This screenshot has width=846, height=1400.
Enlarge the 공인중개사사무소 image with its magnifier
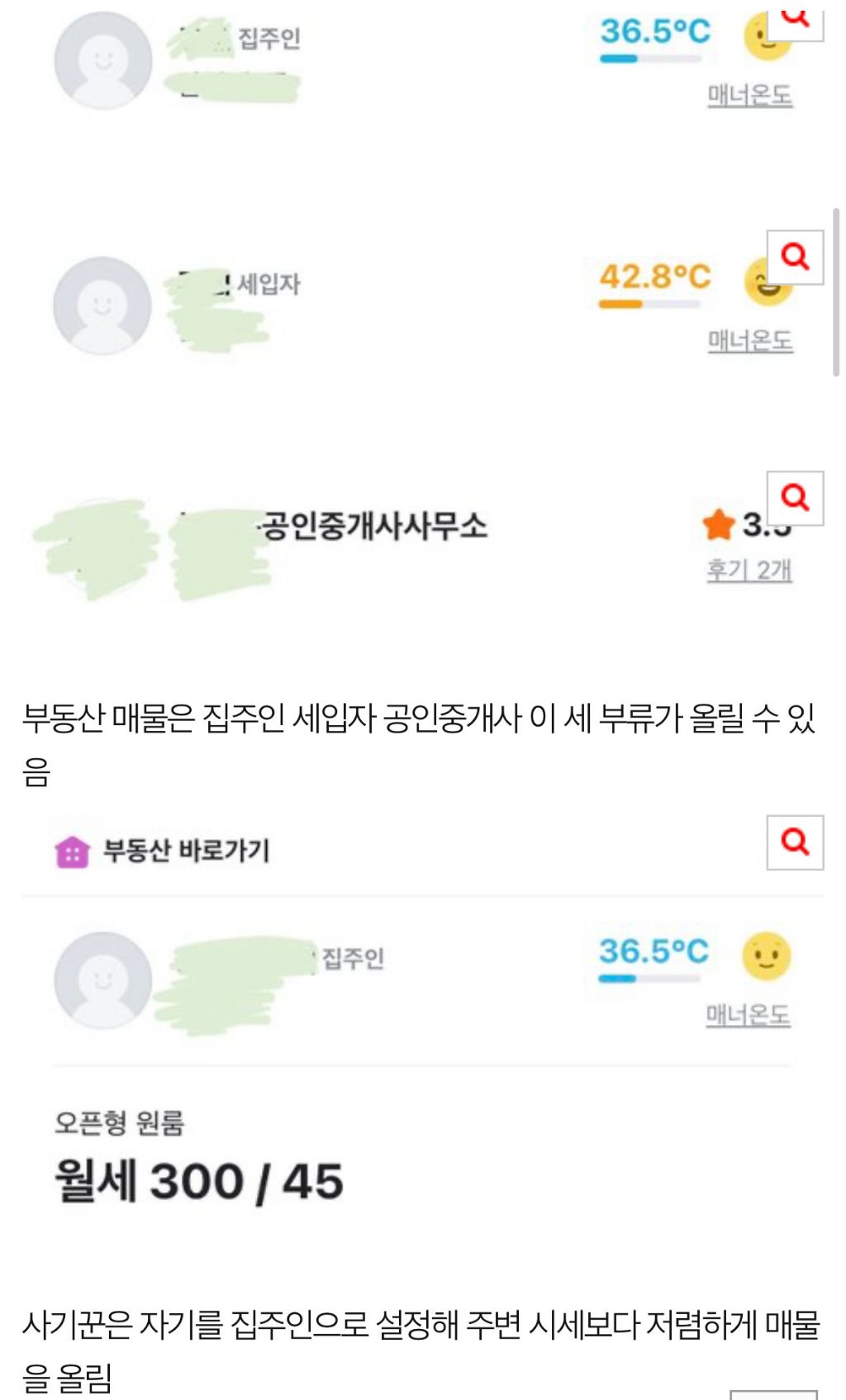(x=795, y=498)
